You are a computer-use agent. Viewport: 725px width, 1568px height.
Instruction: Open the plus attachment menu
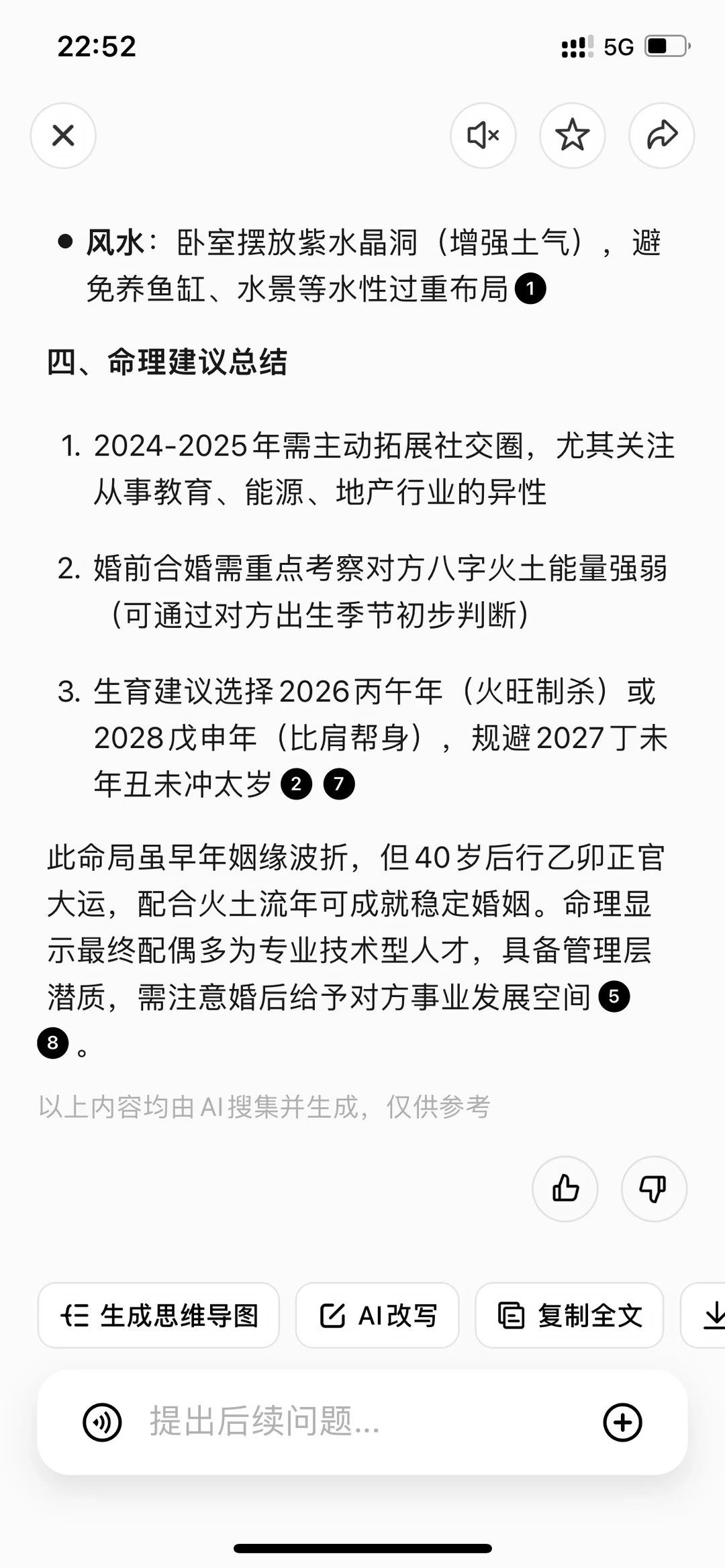623,1422
